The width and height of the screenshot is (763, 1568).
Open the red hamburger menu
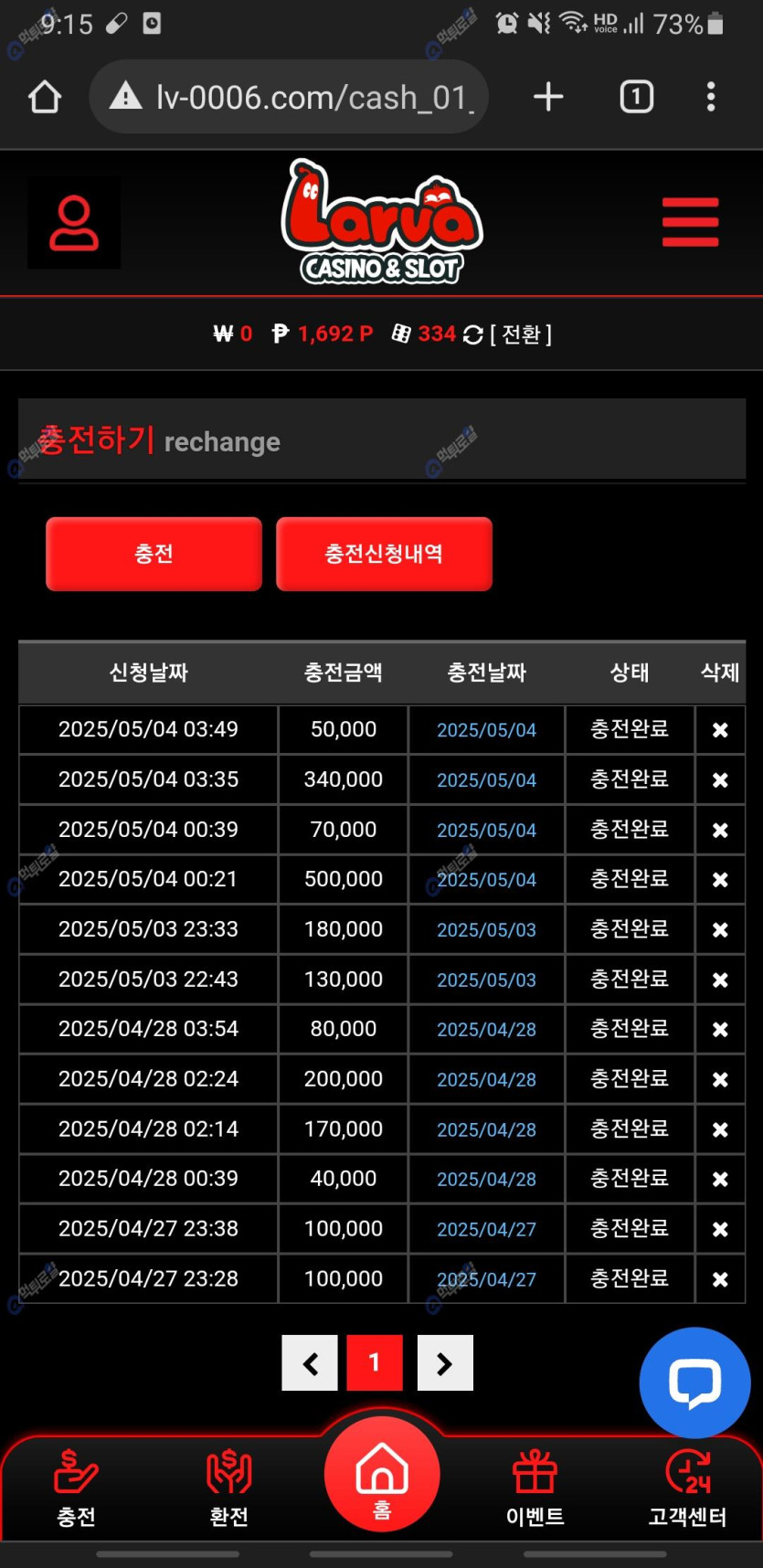point(691,222)
